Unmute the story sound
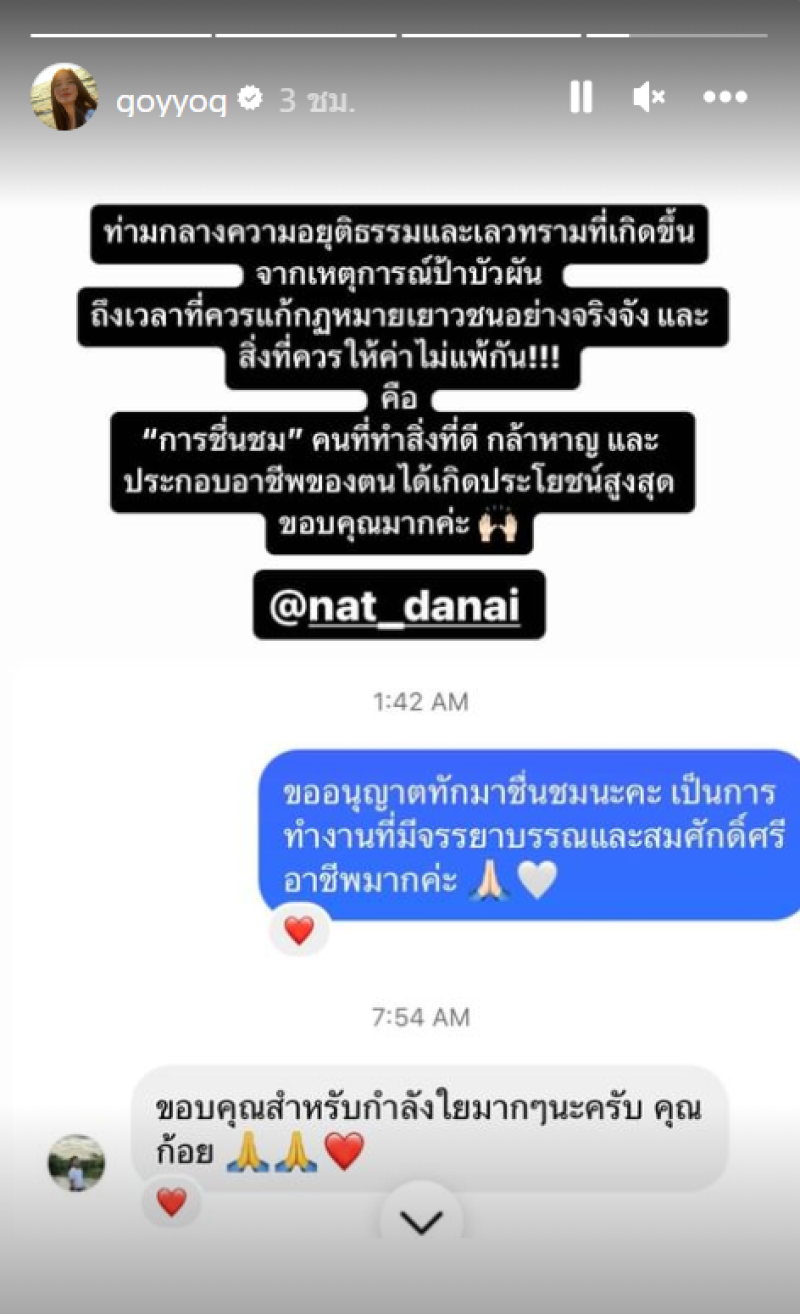 [649, 97]
